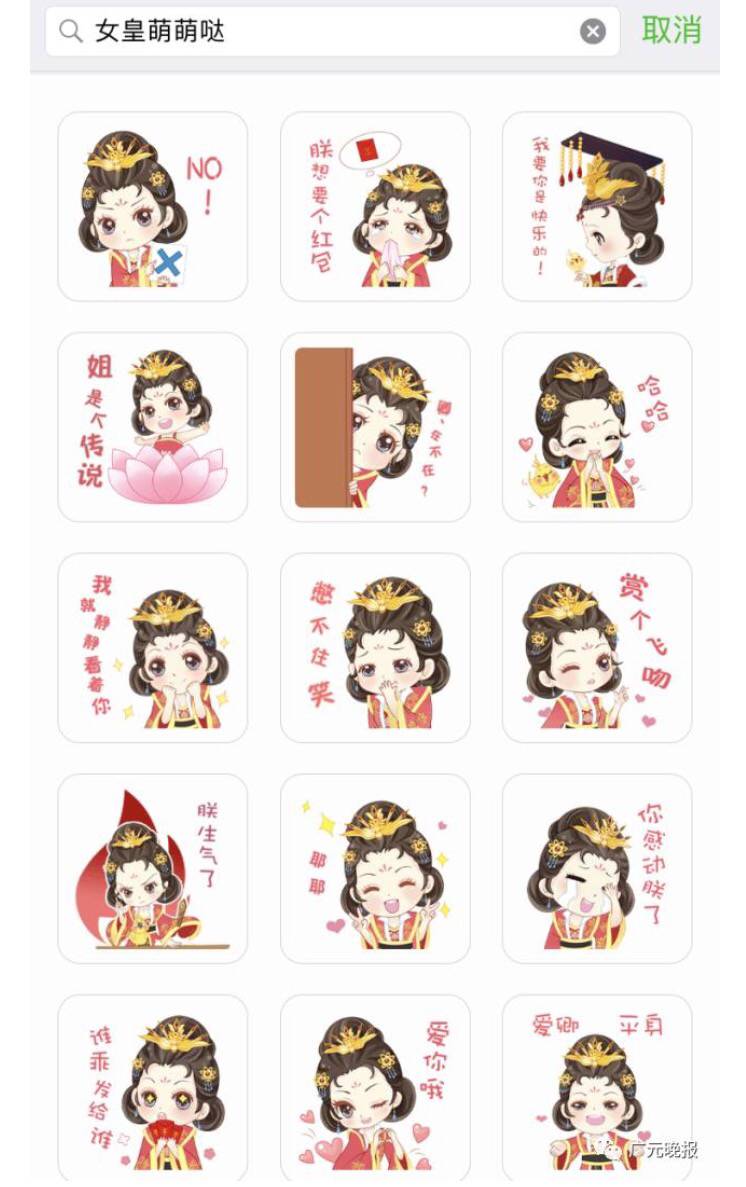Select the sticker peeking from behind the door

click(x=375, y=427)
